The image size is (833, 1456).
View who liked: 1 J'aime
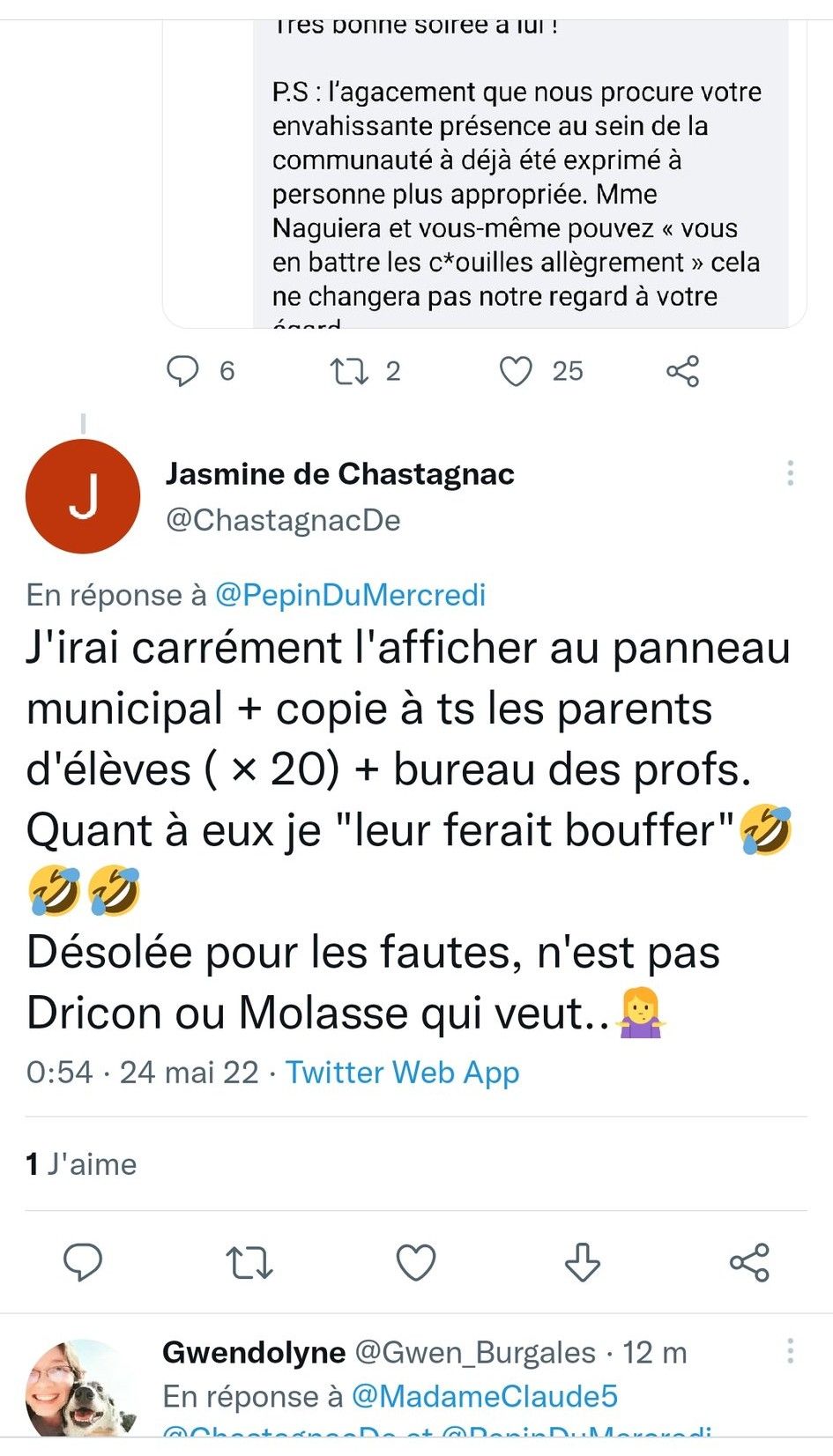tap(82, 1164)
